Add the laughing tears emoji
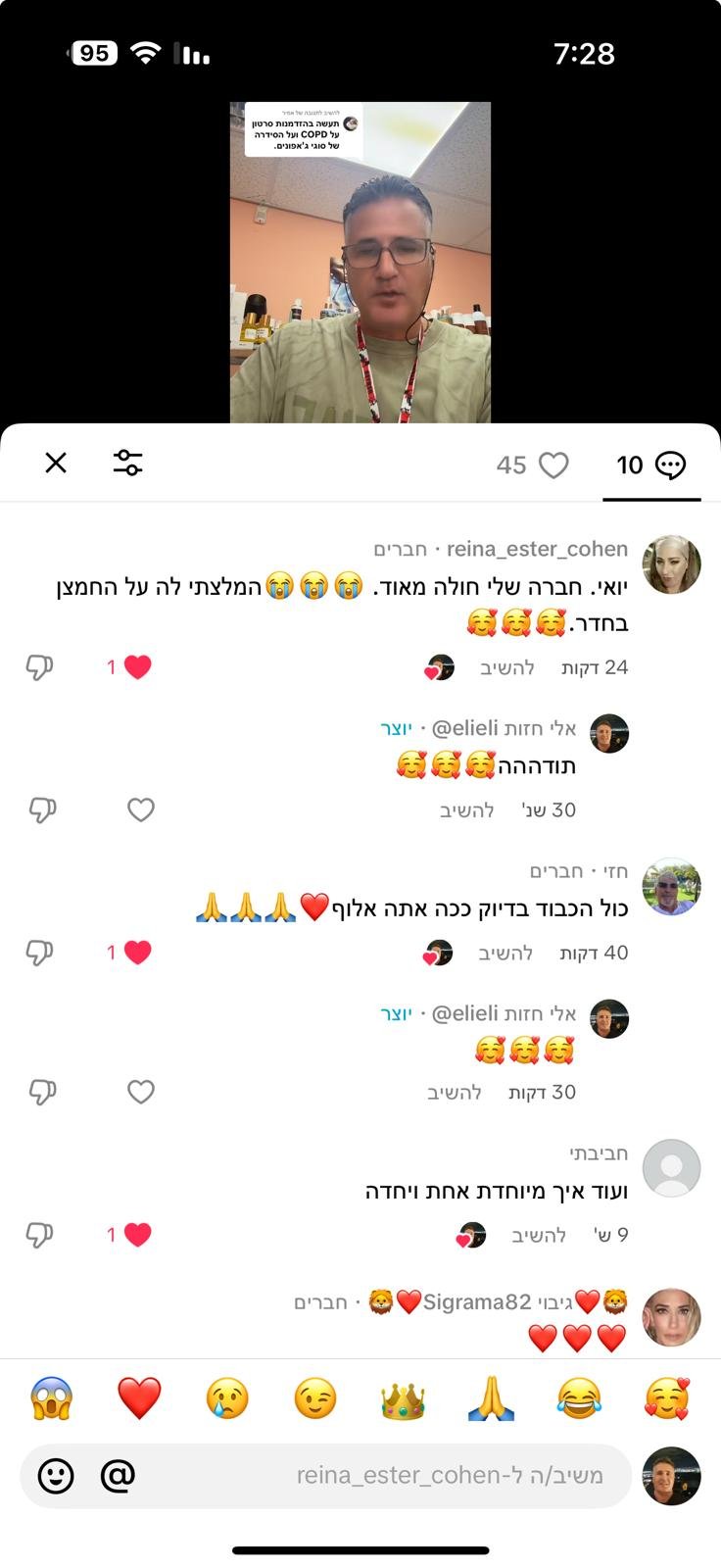 (579, 1398)
